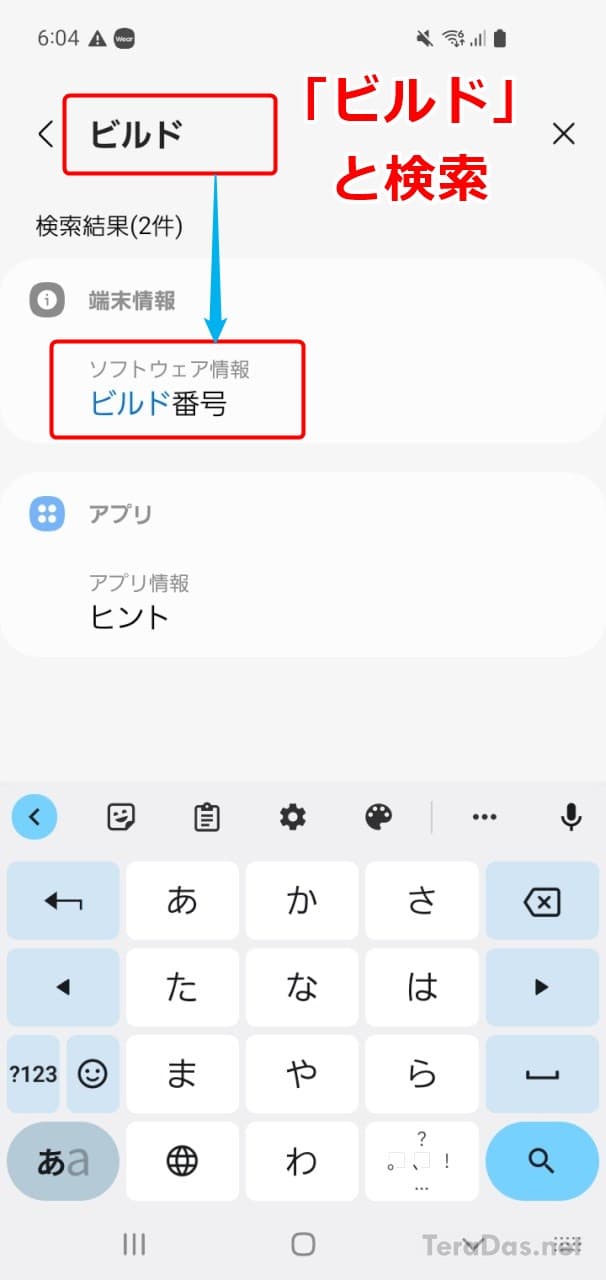
Task: Open keyboard settings gear
Action: (x=292, y=817)
